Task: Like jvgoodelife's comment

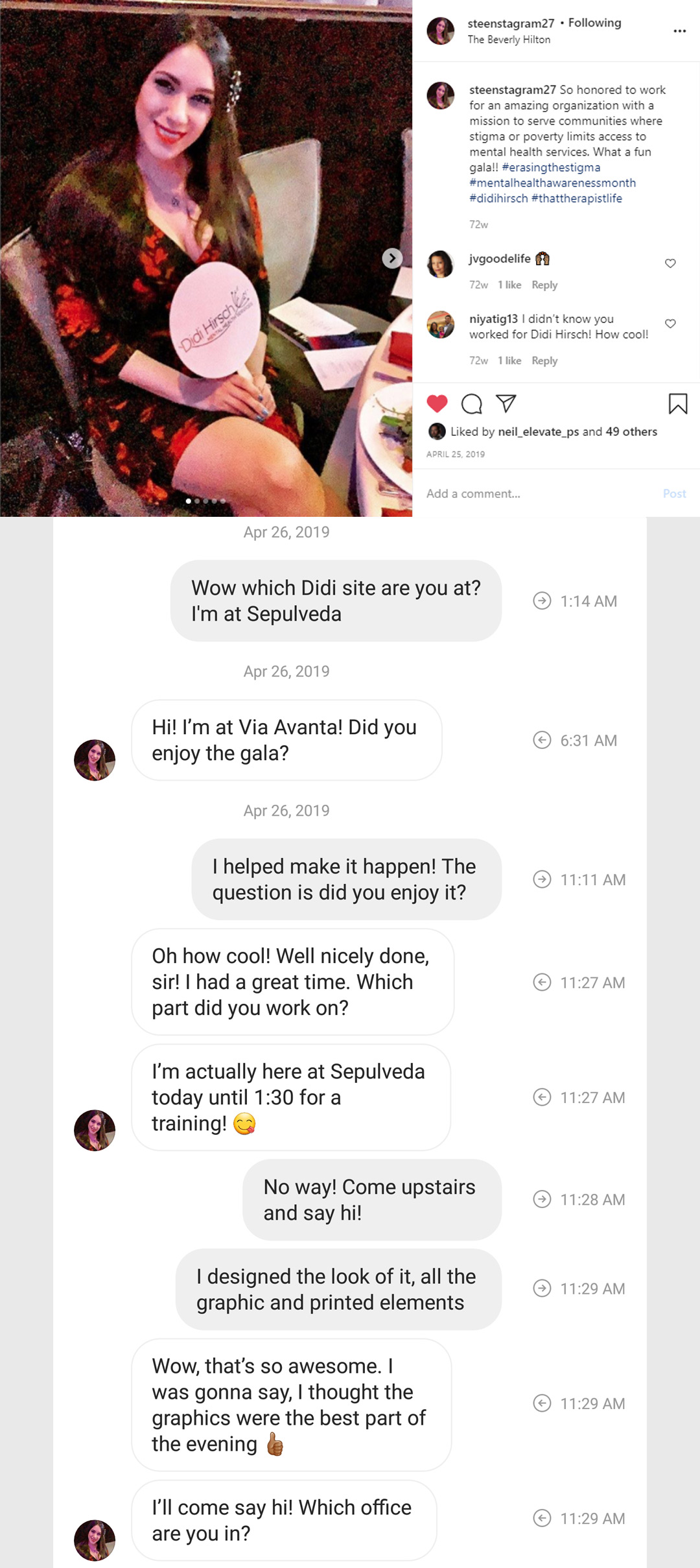Action: [670, 263]
